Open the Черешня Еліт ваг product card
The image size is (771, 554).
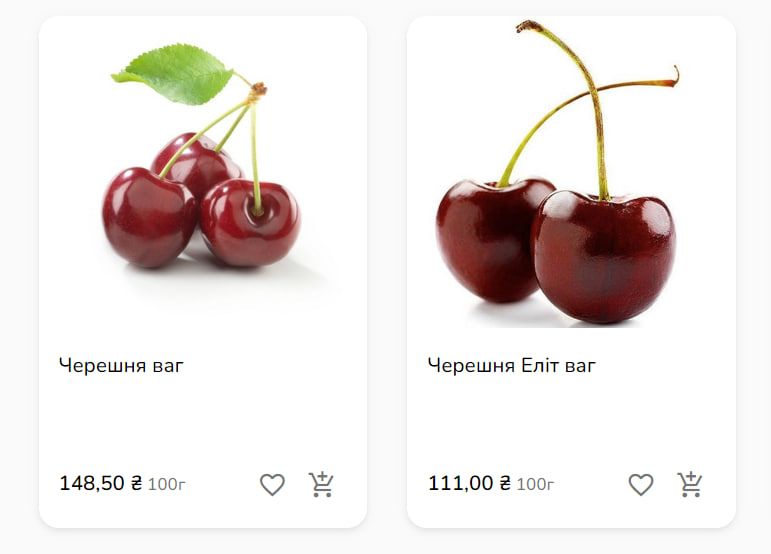coord(511,366)
